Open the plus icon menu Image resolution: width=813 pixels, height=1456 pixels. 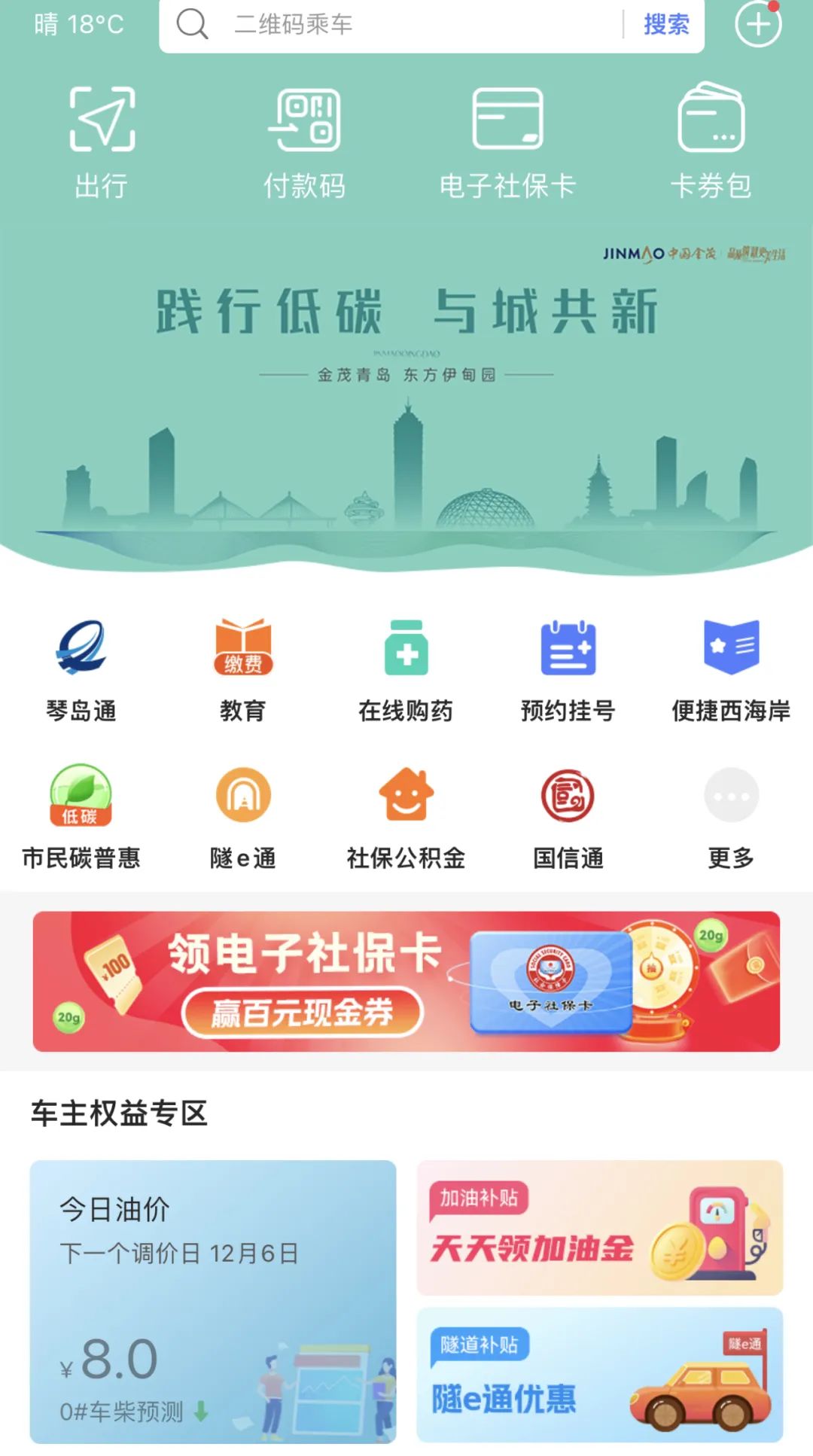(757, 25)
